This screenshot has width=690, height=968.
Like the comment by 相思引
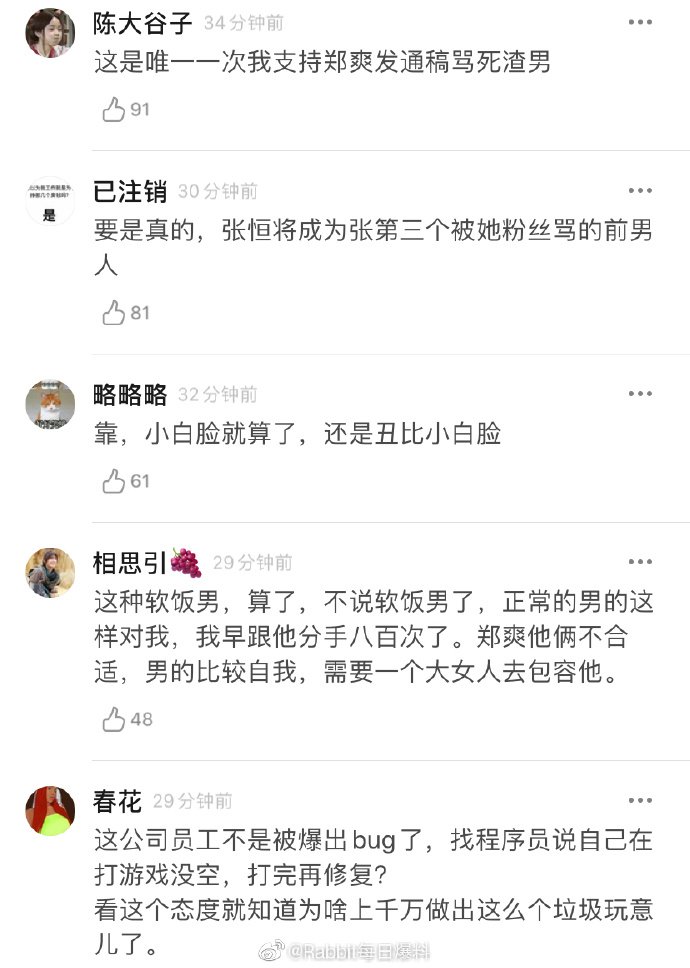pyautogui.click(x=114, y=719)
